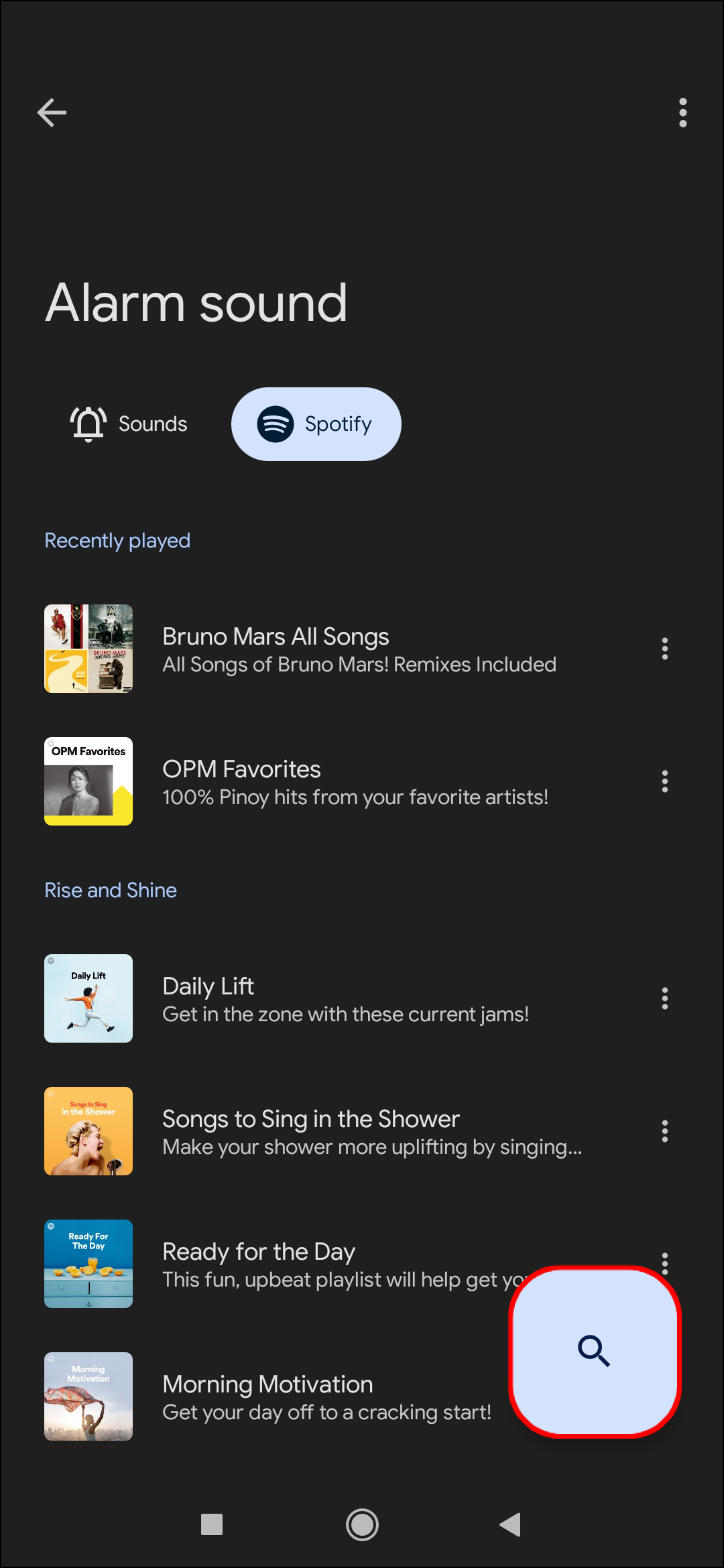724x1568 pixels.
Task: Tap the search floating button
Action: (595, 1352)
